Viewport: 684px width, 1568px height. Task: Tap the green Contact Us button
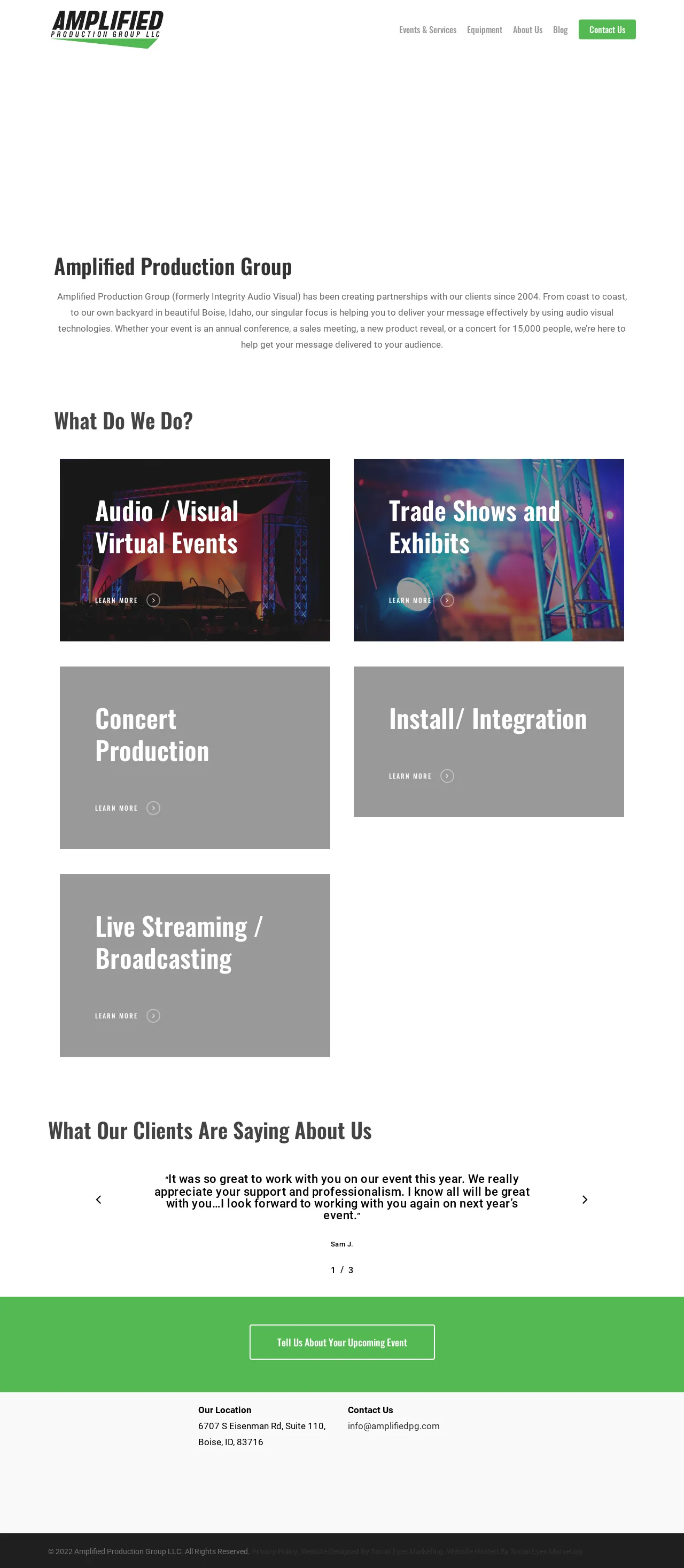[x=607, y=30]
